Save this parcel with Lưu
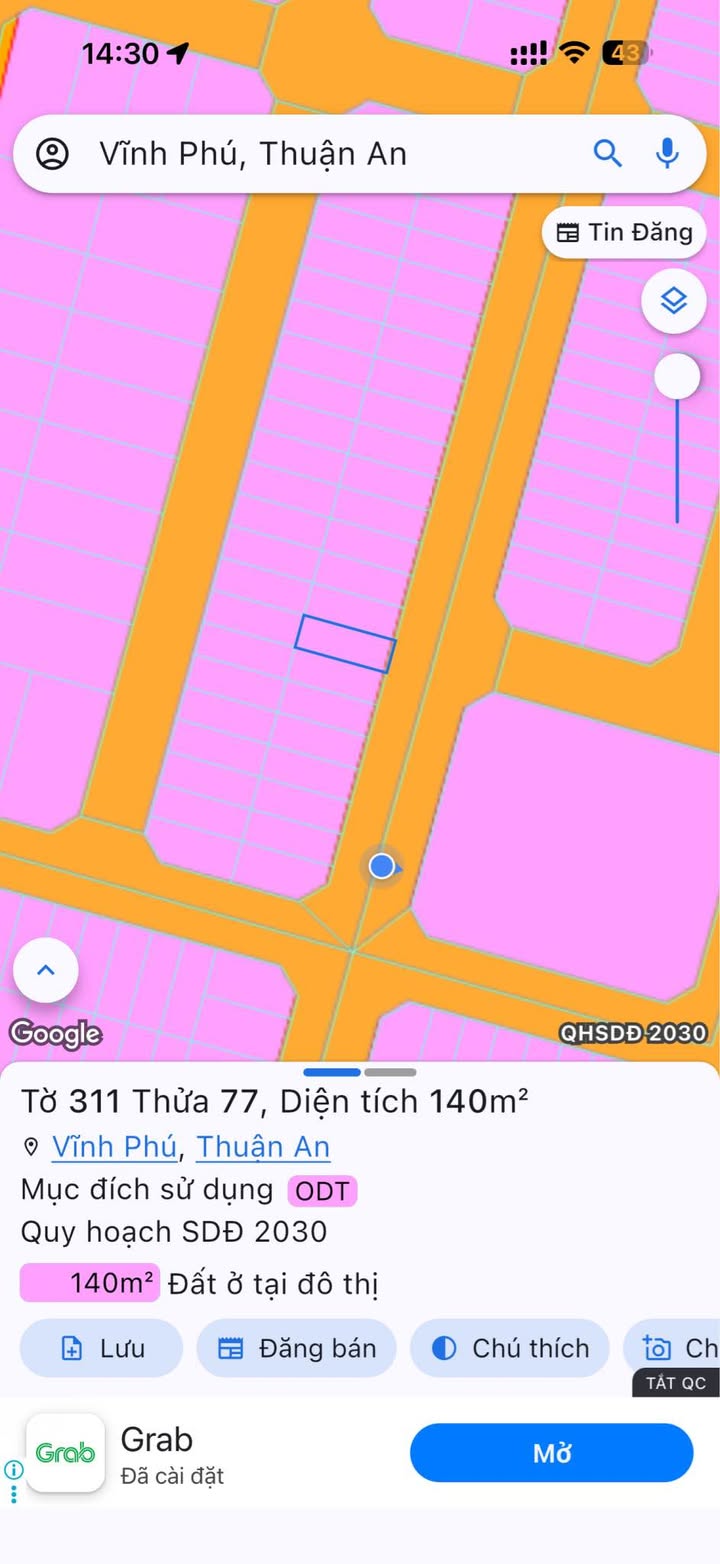720x1564 pixels. tap(102, 1348)
